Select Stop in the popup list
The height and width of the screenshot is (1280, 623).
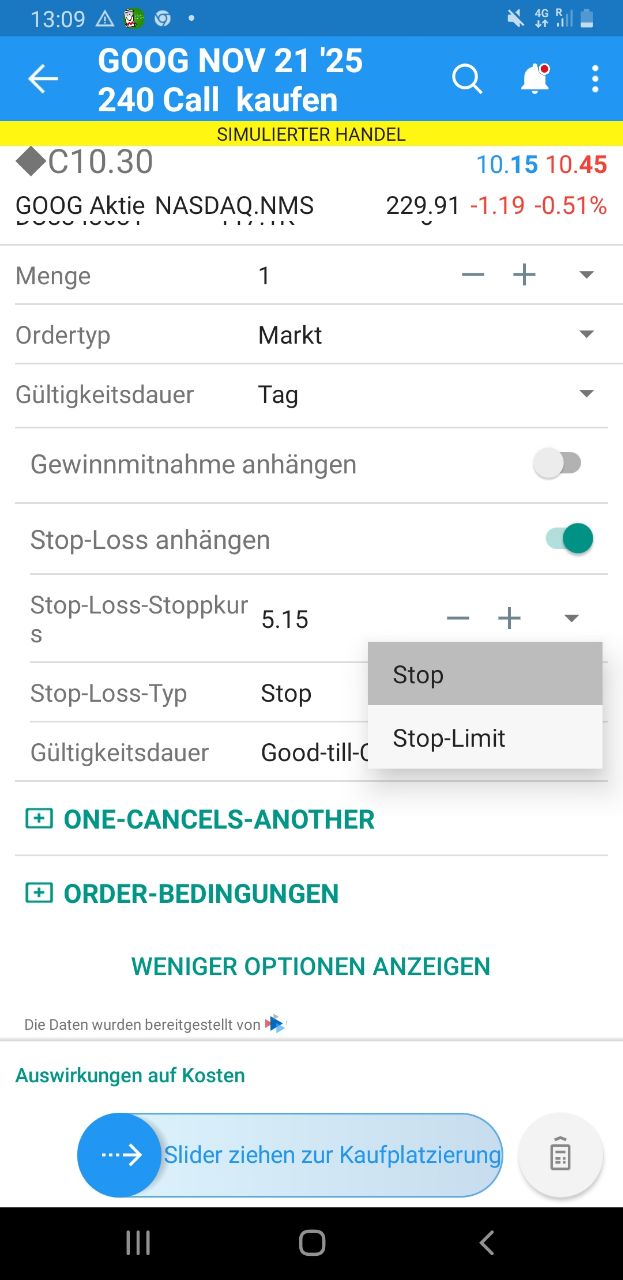pyautogui.click(x=485, y=675)
